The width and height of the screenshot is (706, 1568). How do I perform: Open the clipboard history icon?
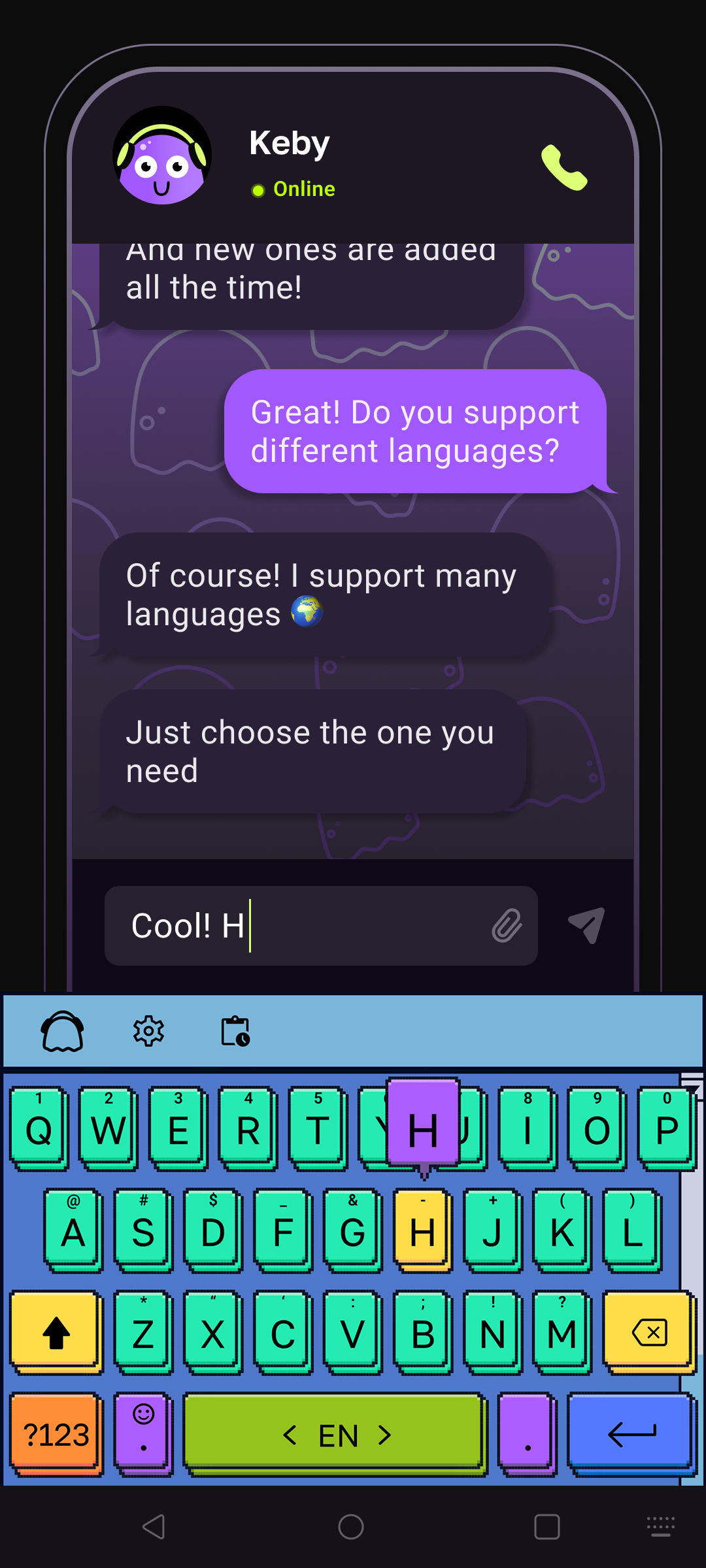(235, 1032)
